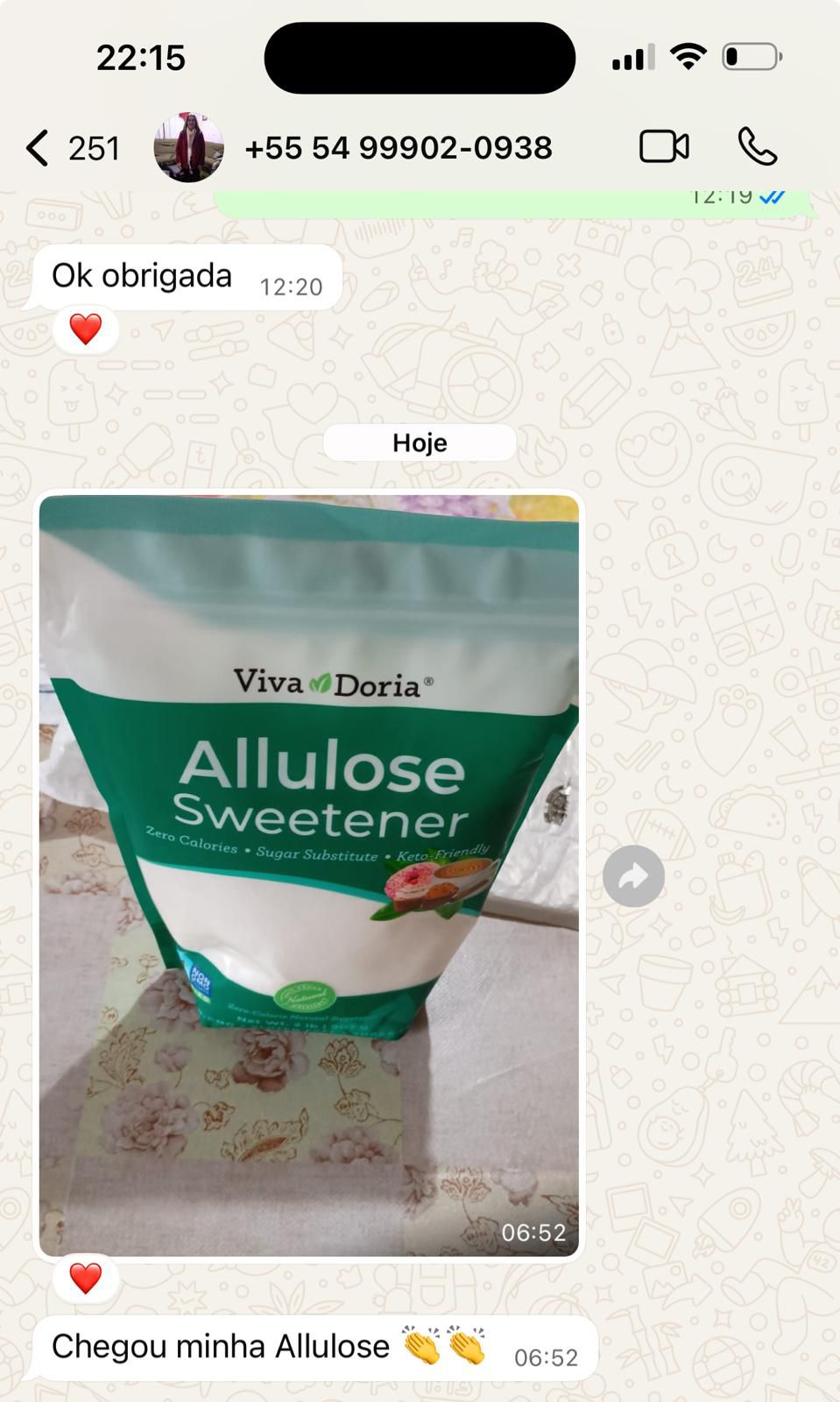Image resolution: width=840 pixels, height=1402 pixels.
Task: View the heart reaction under Ok obrigada
Action: pos(86,329)
